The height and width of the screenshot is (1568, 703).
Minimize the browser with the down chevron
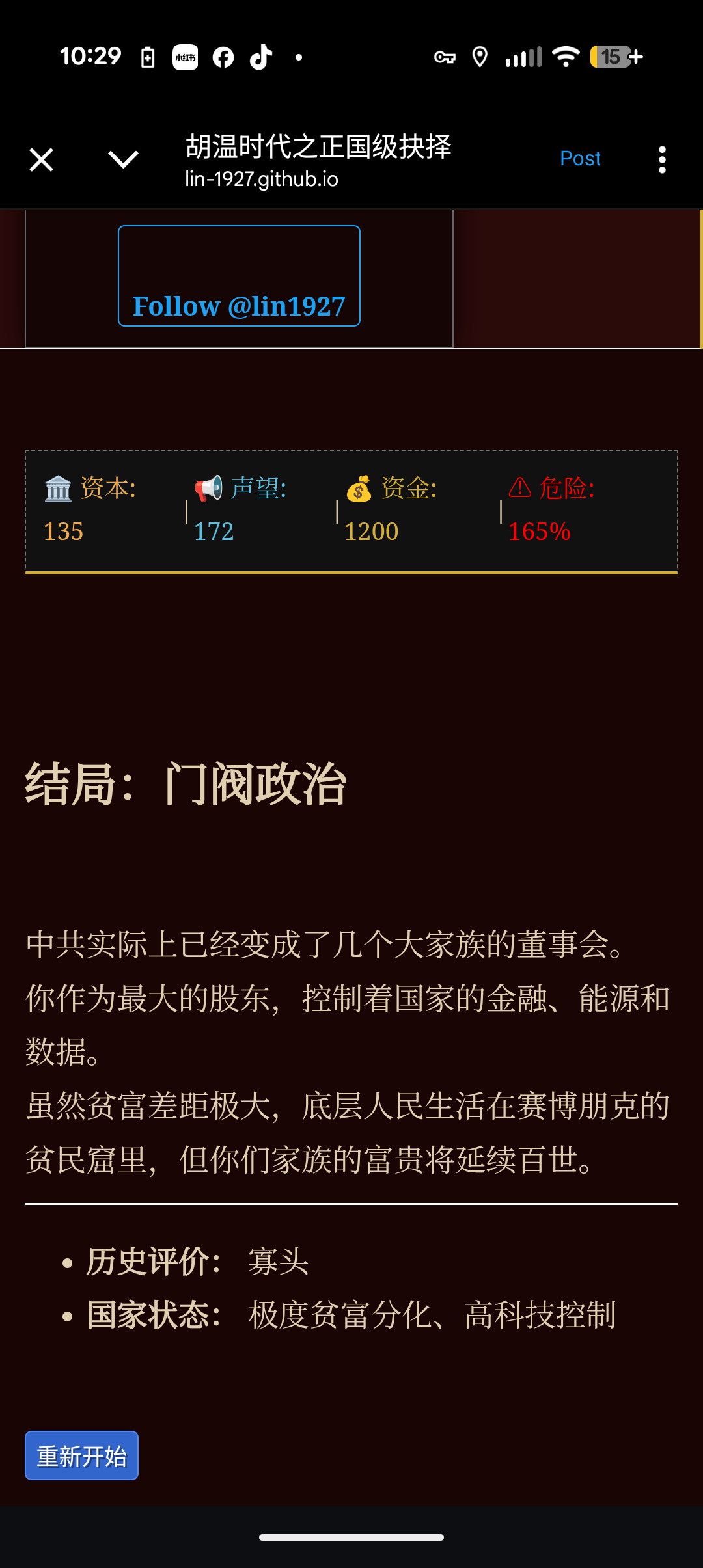click(123, 159)
